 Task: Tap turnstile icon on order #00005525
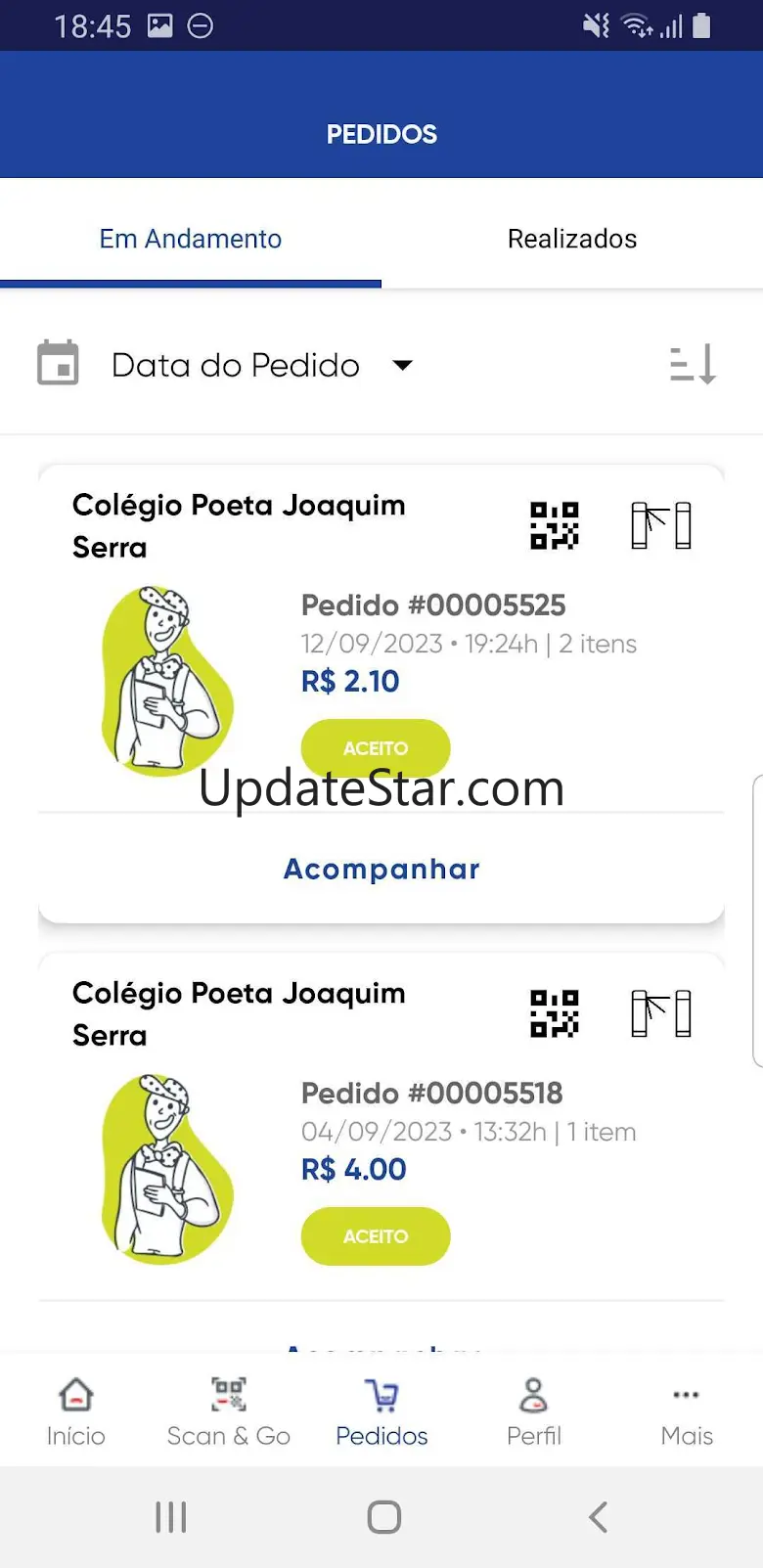click(x=661, y=526)
